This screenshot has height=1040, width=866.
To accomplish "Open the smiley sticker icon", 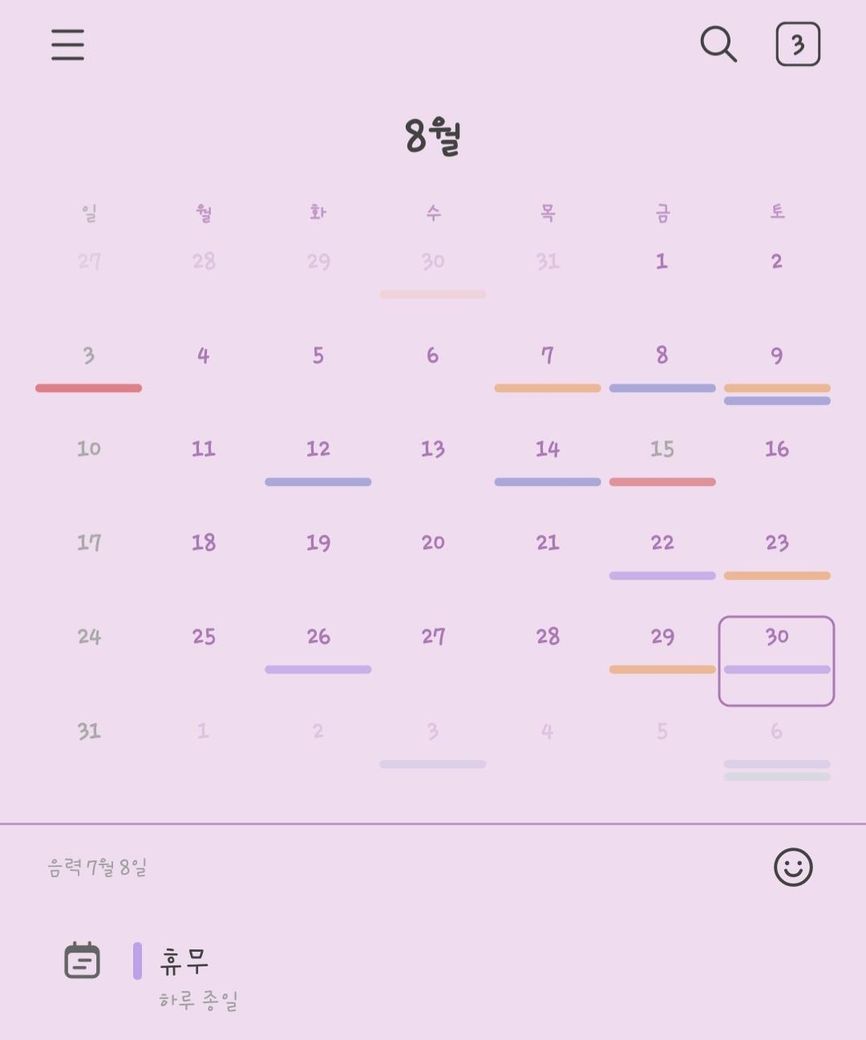I will 793,867.
